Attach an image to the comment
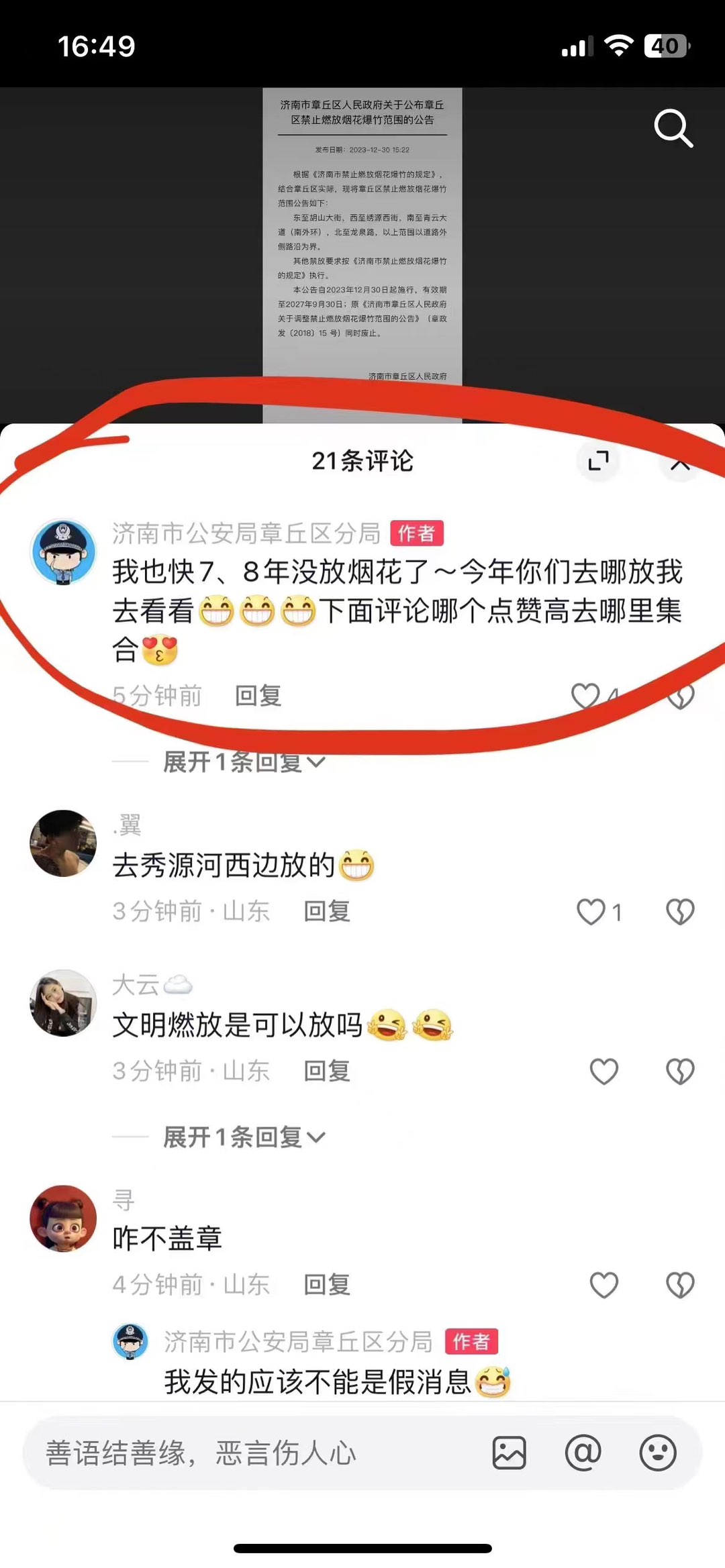Viewport: 725px width, 1568px height. click(x=510, y=1453)
